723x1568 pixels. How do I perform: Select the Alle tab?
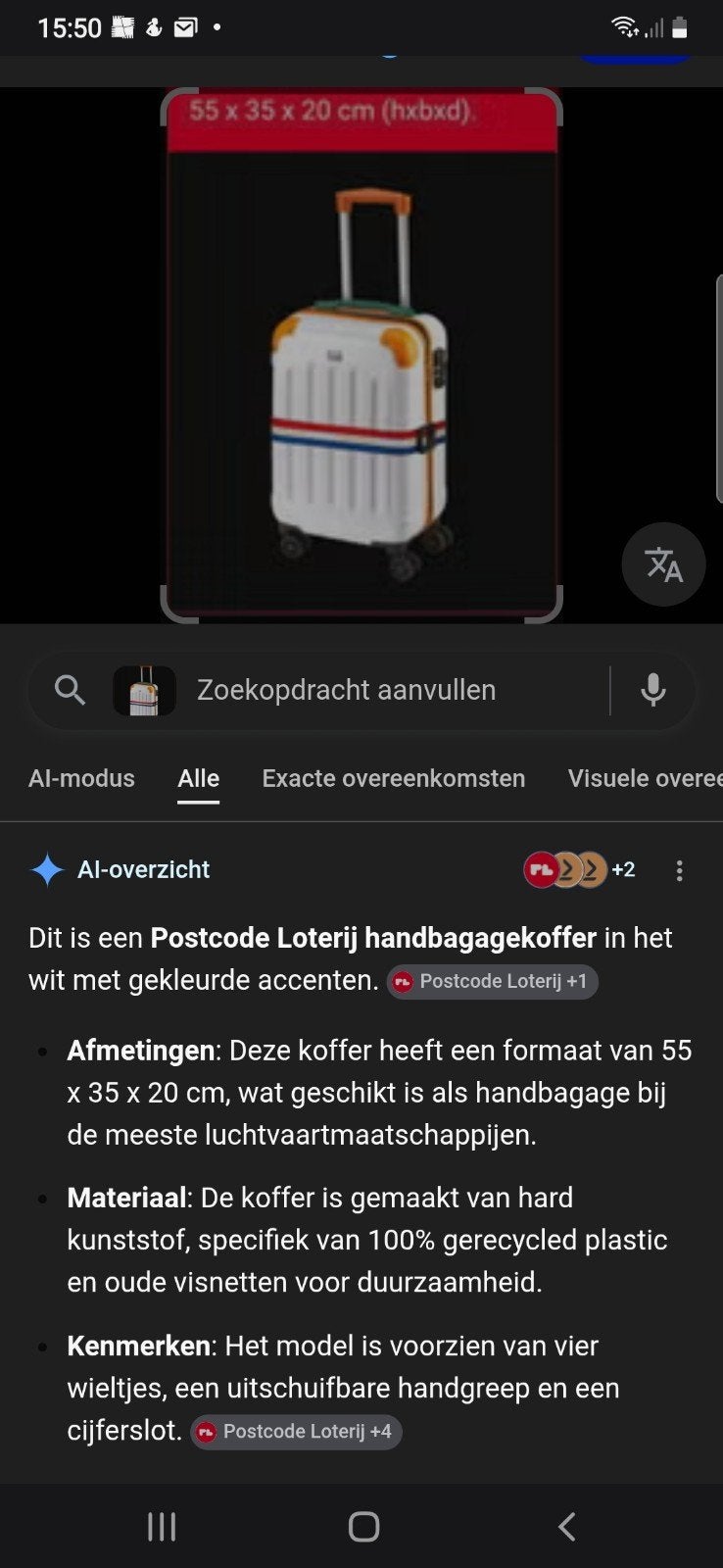tap(198, 778)
